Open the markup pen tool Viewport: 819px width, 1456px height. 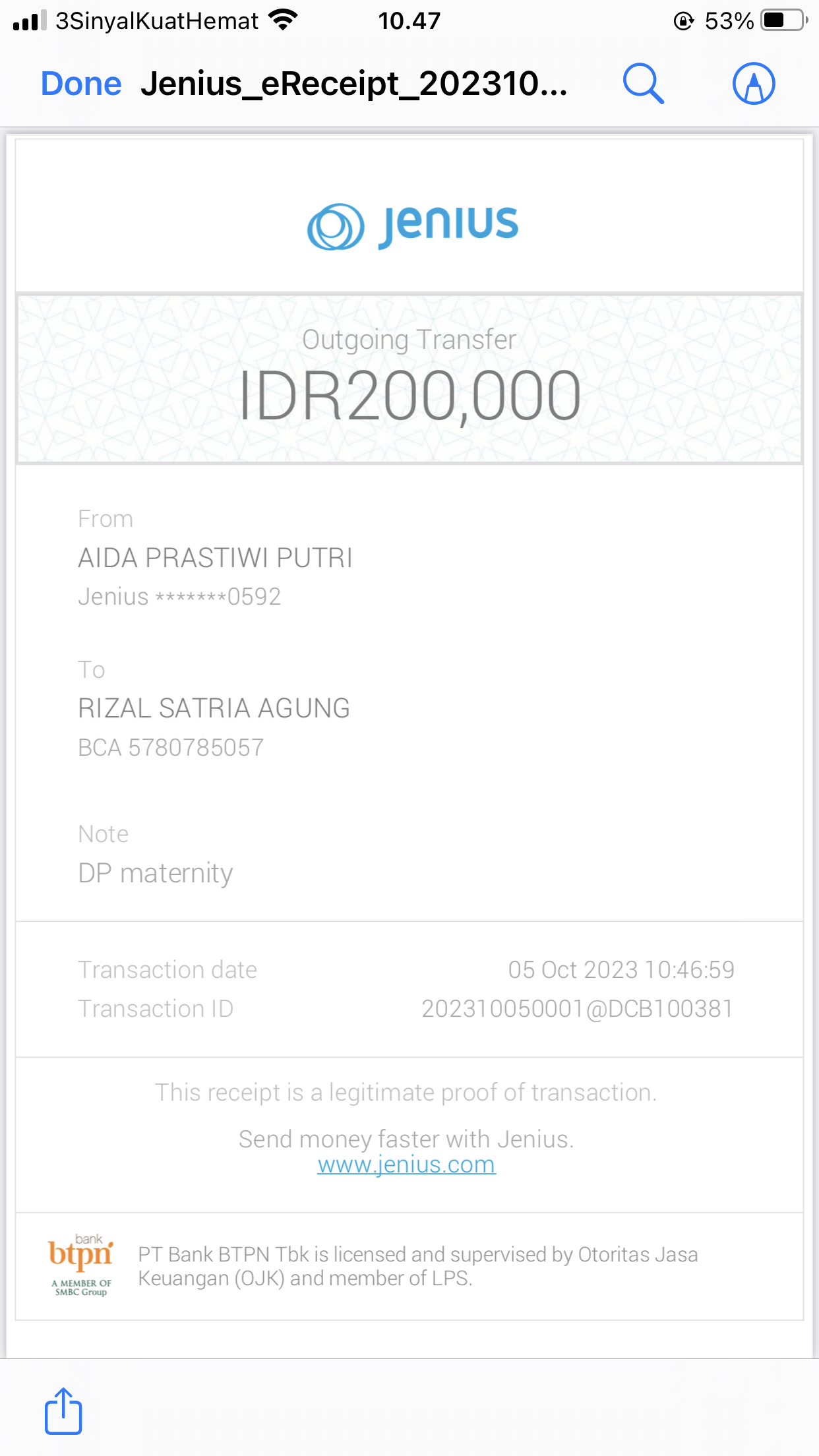click(753, 84)
